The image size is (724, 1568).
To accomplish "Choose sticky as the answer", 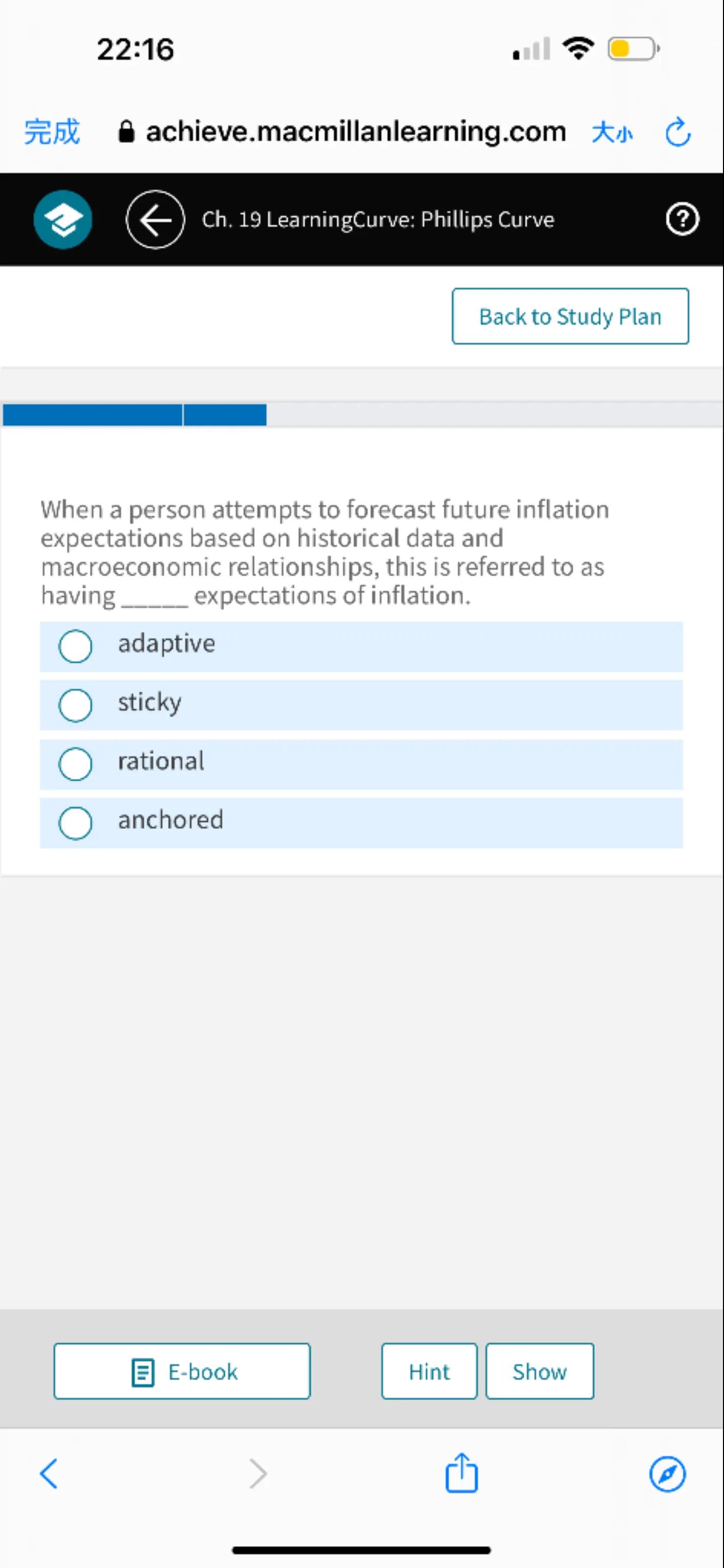I will (76, 705).
